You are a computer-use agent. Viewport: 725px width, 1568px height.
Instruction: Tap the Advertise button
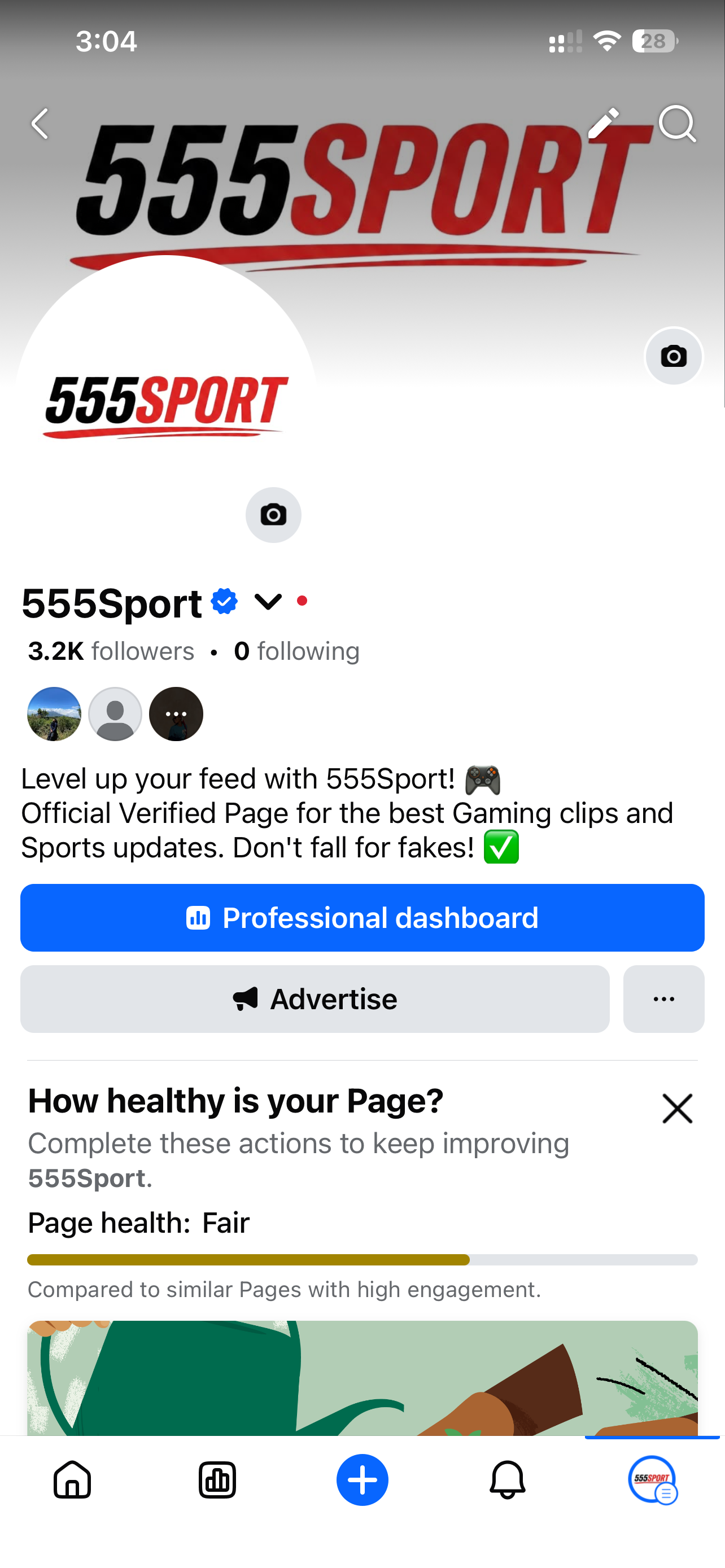coord(315,999)
